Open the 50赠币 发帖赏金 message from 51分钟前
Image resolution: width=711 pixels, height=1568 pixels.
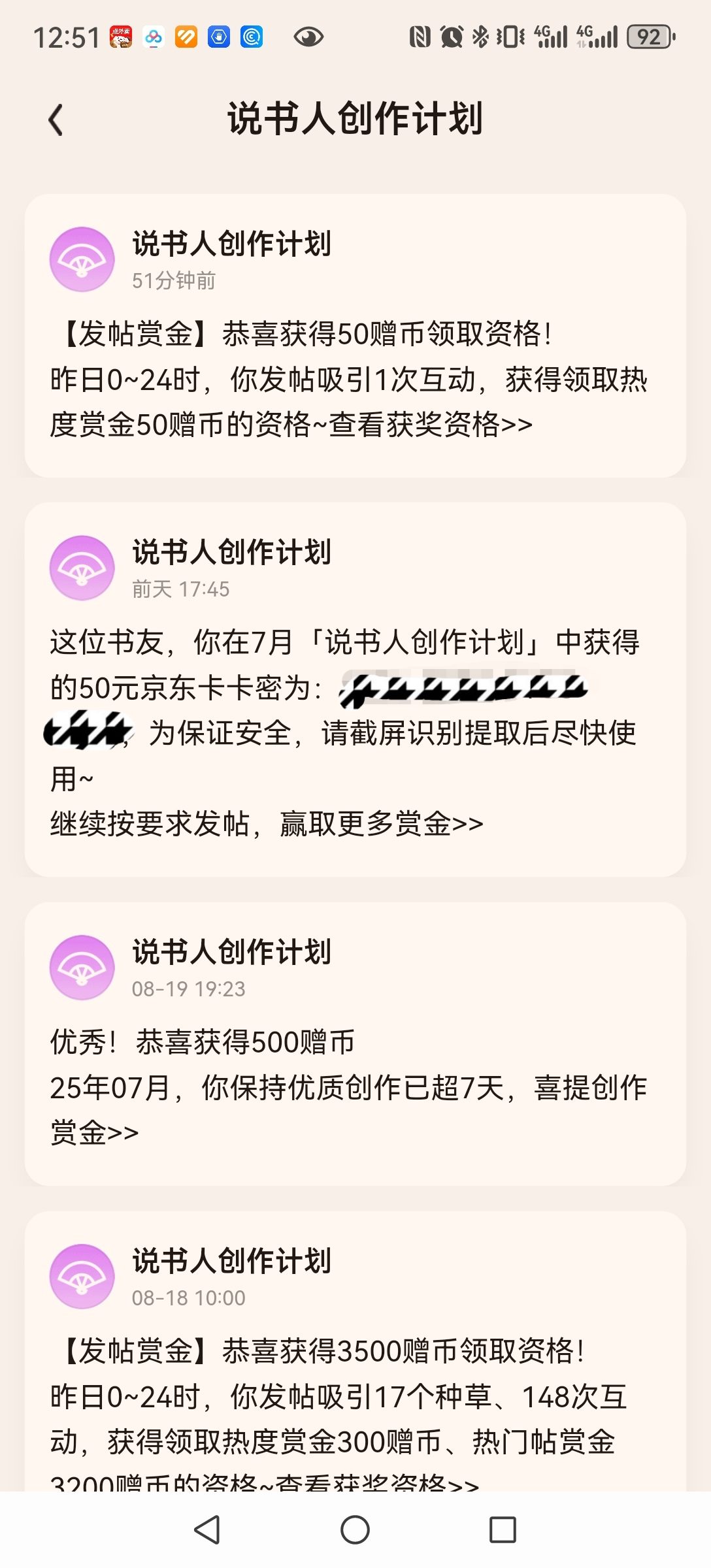355,336
